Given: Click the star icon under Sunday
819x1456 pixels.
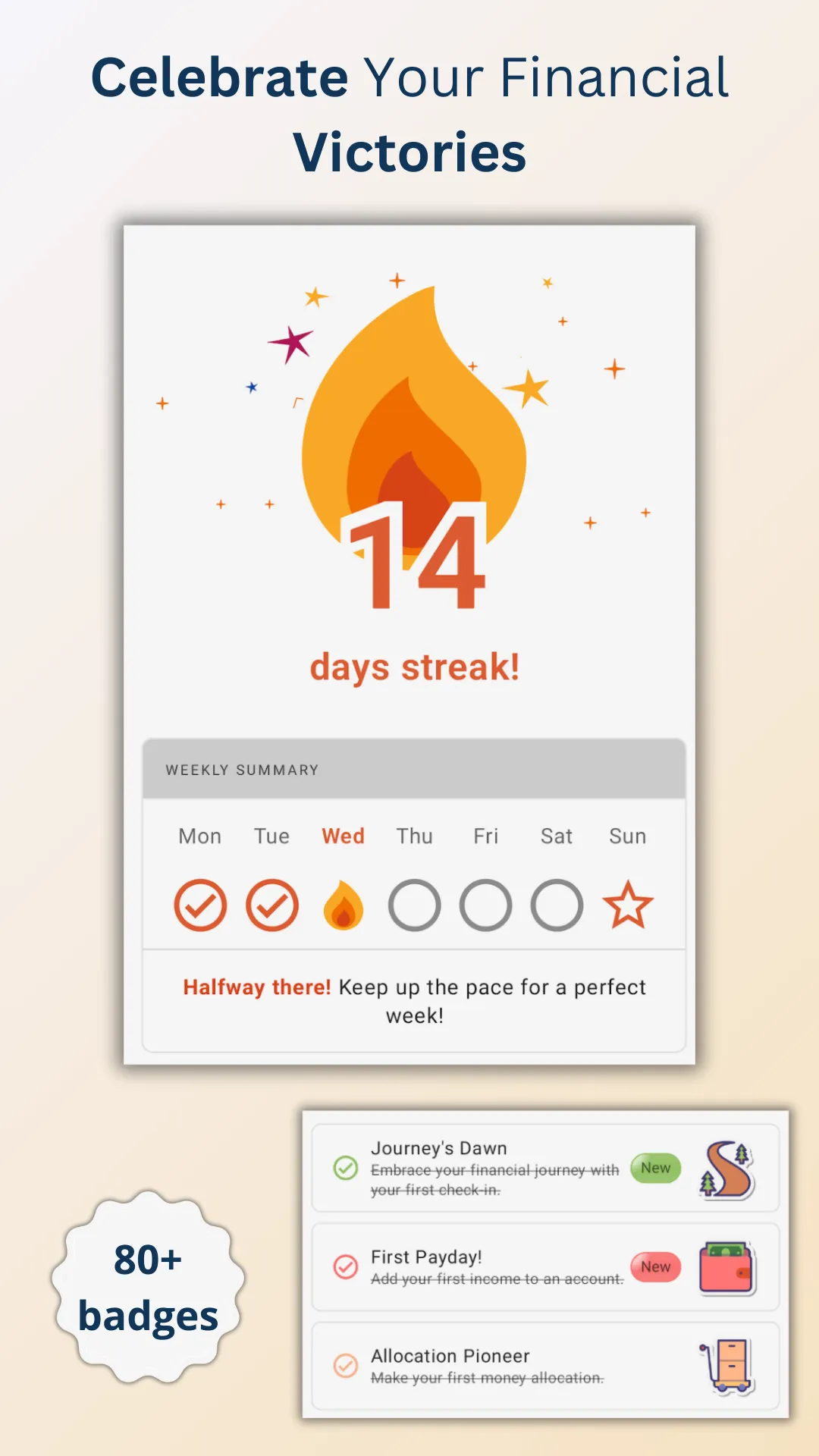Looking at the screenshot, I should (628, 904).
